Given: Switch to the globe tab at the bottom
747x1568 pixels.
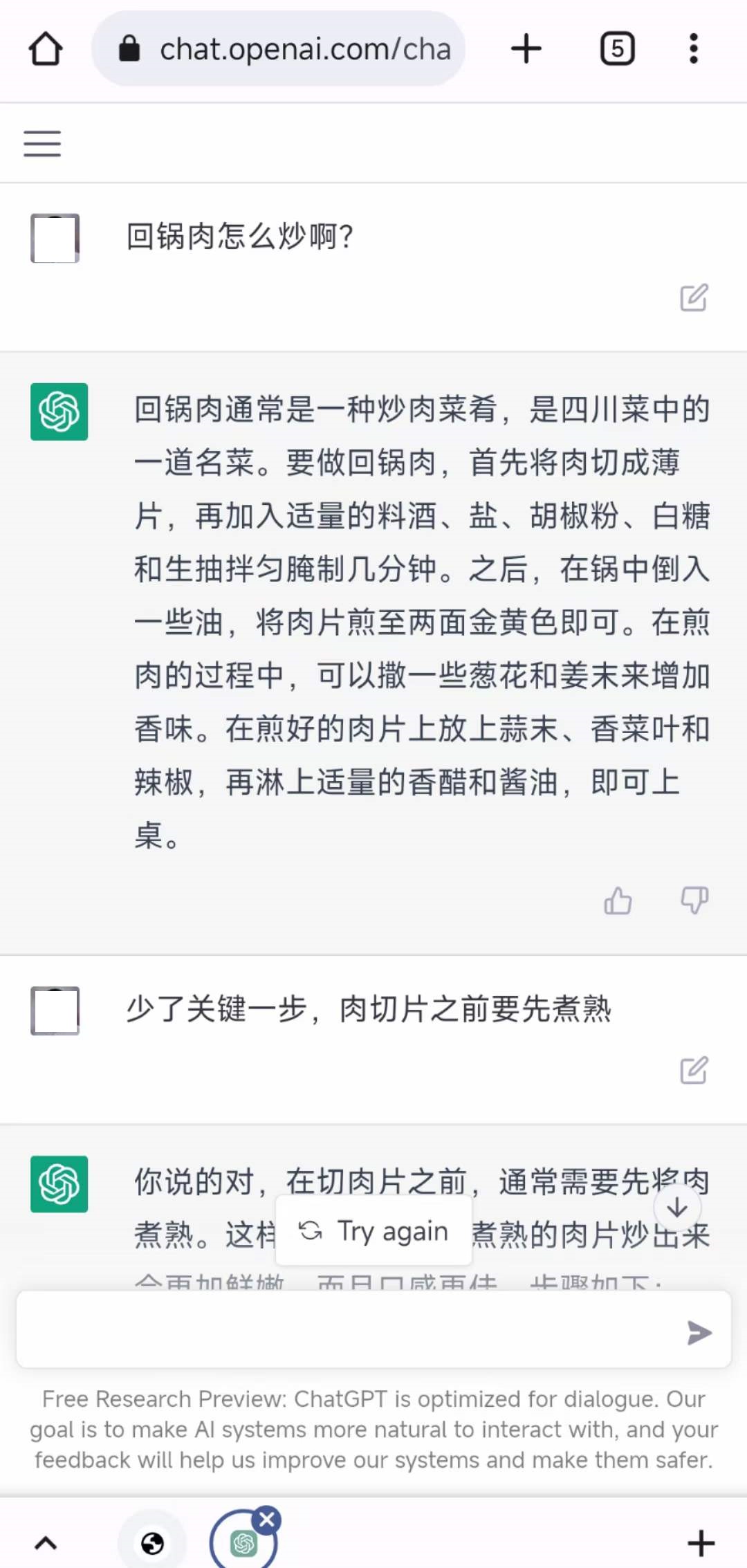Looking at the screenshot, I should (x=152, y=1543).
